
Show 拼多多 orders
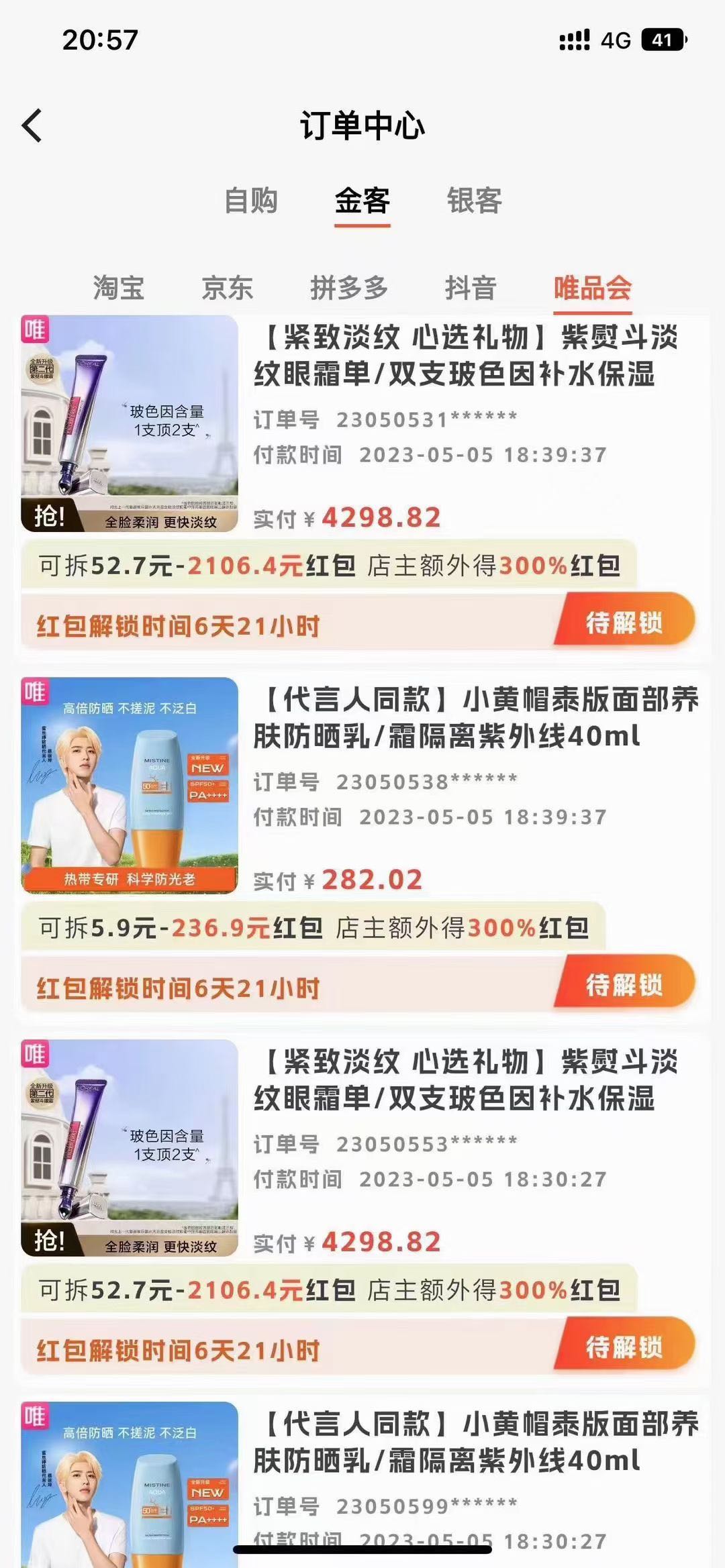click(x=349, y=288)
